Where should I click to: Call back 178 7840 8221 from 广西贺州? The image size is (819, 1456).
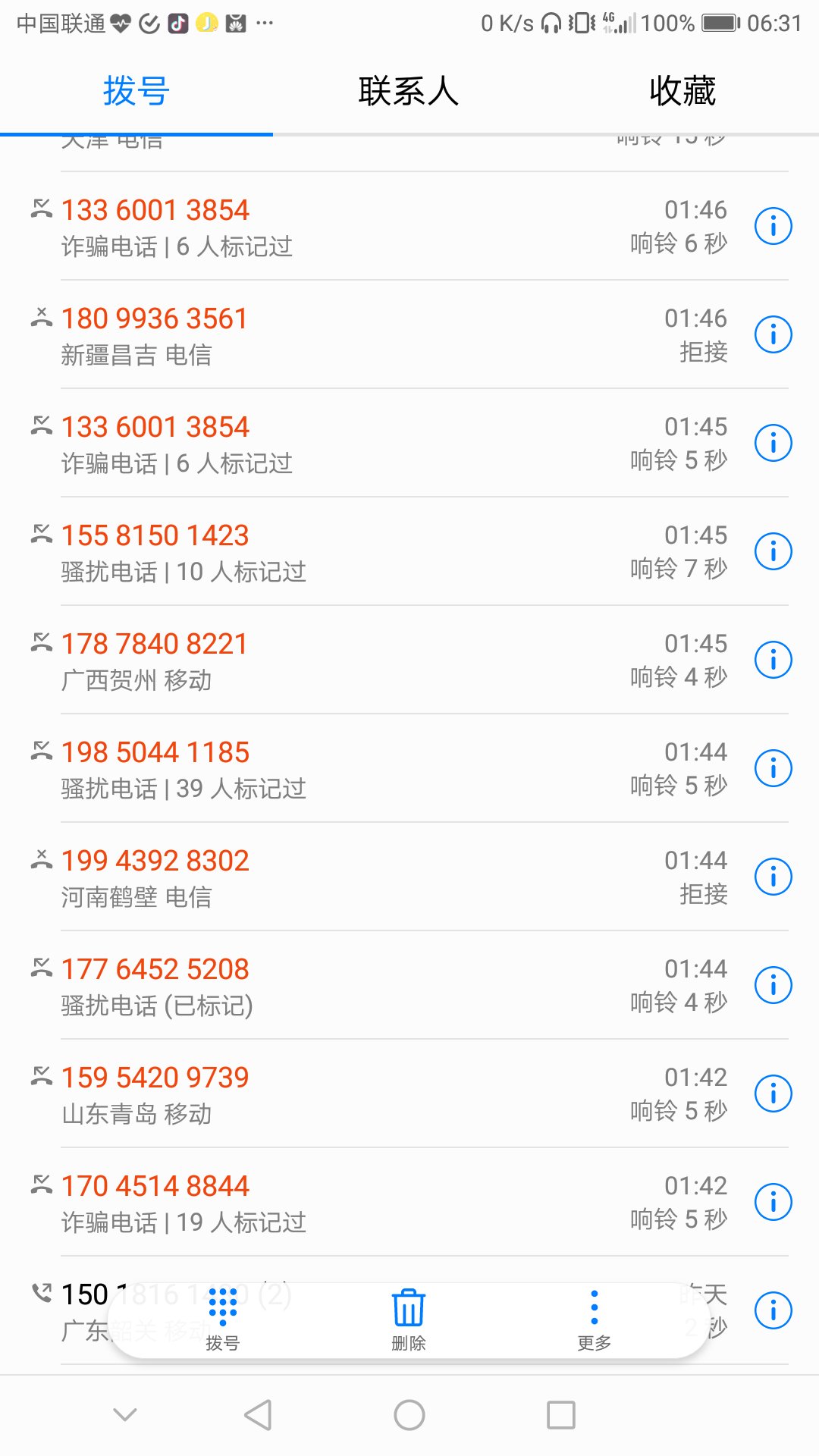pyautogui.click(x=379, y=660)
